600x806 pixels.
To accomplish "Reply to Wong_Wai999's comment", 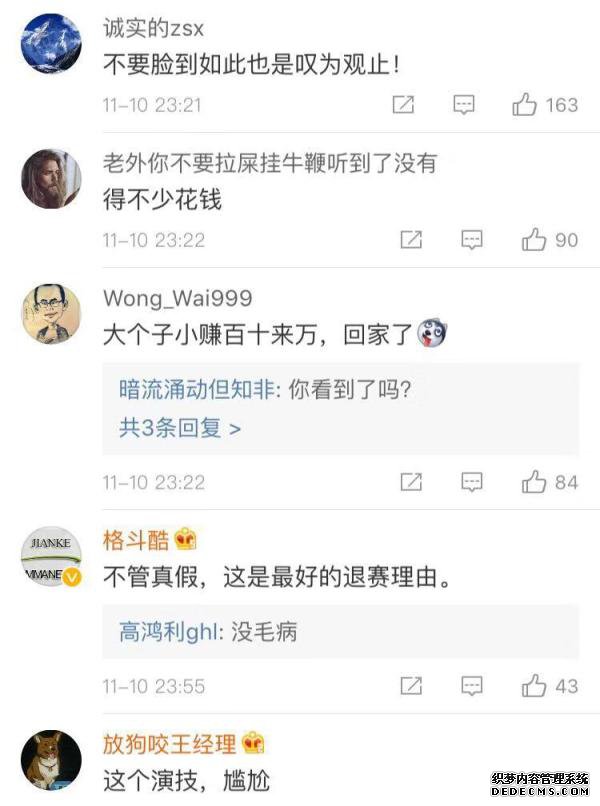I will pos(472,482).
